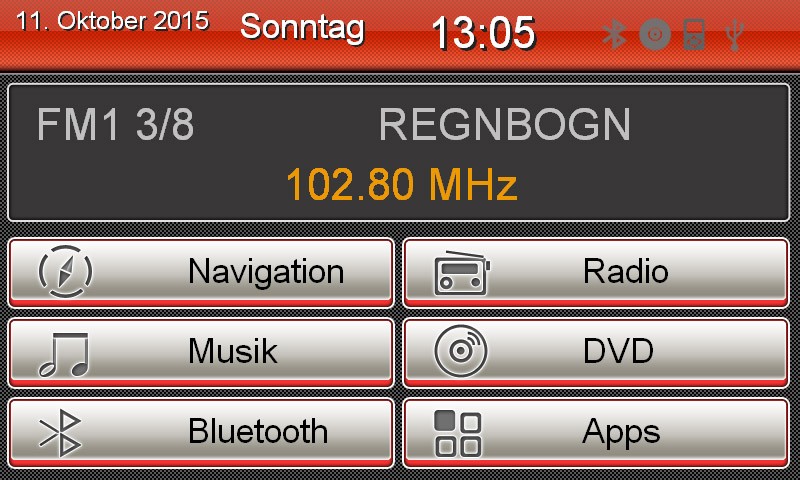Screen dimensions: 800x480
Task: Open the Navigation menu
Action: click(x=201, y=271)
